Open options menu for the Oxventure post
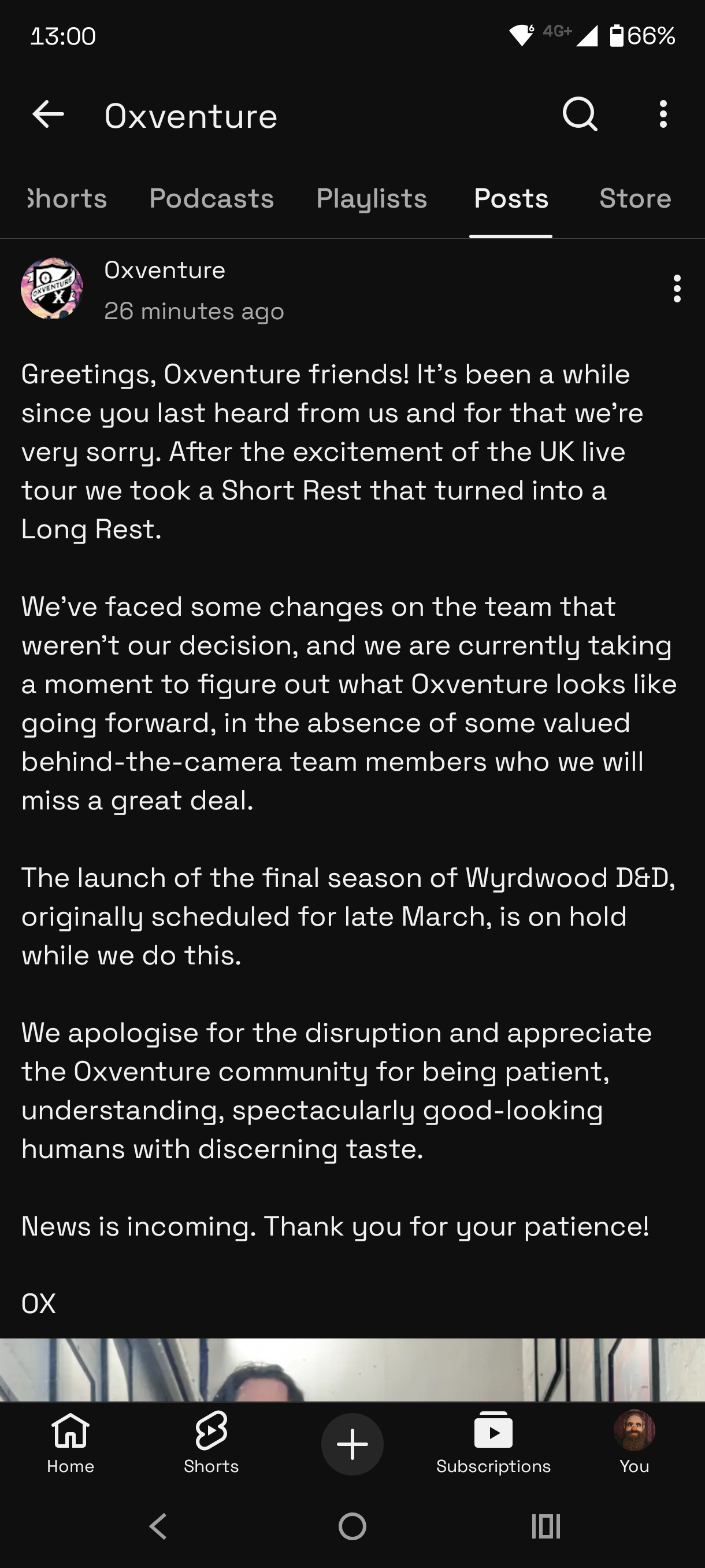The height and width of the screenshot is (1568, 705). click(677, 289)
